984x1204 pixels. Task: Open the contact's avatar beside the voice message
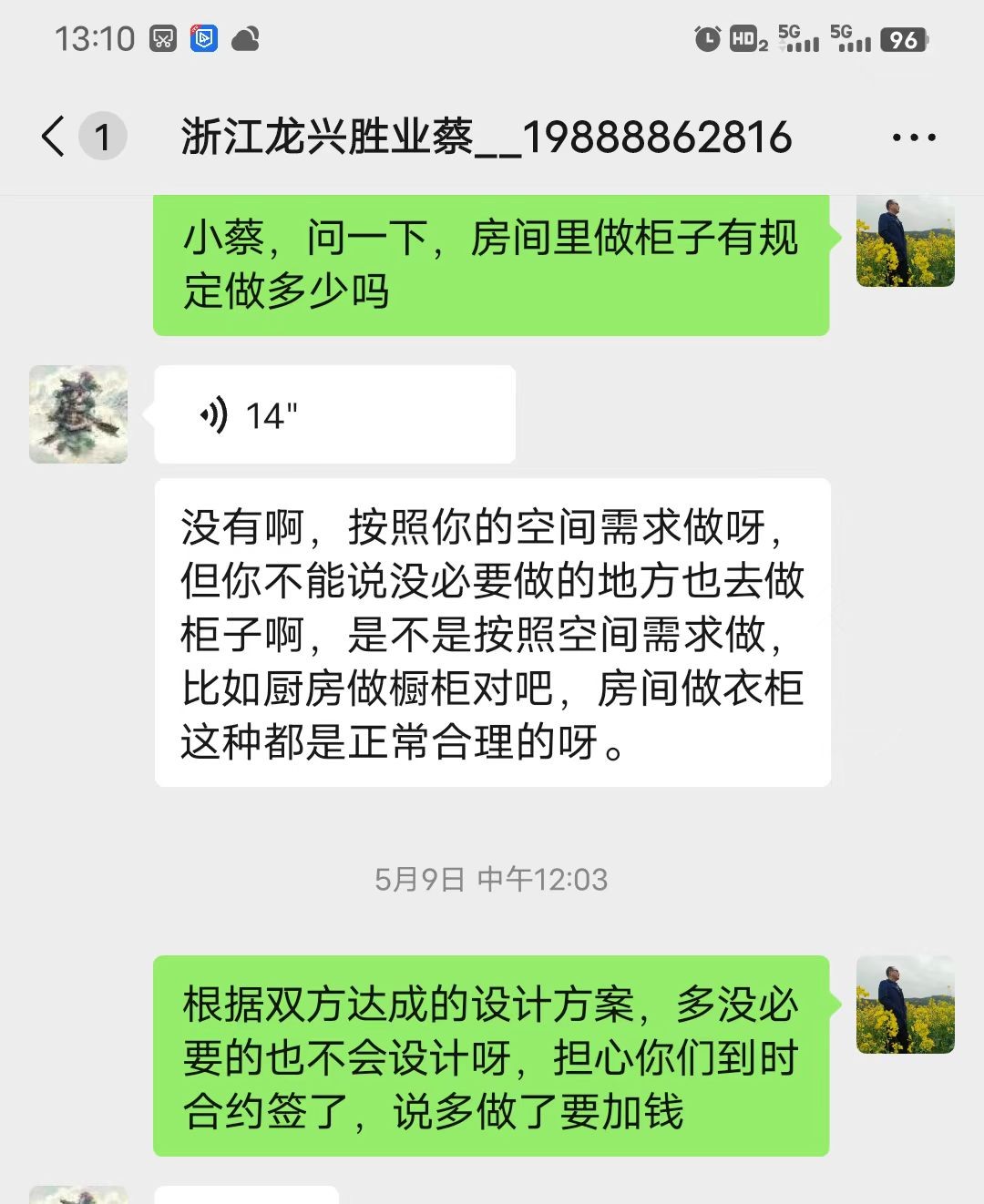pos(78,415)
